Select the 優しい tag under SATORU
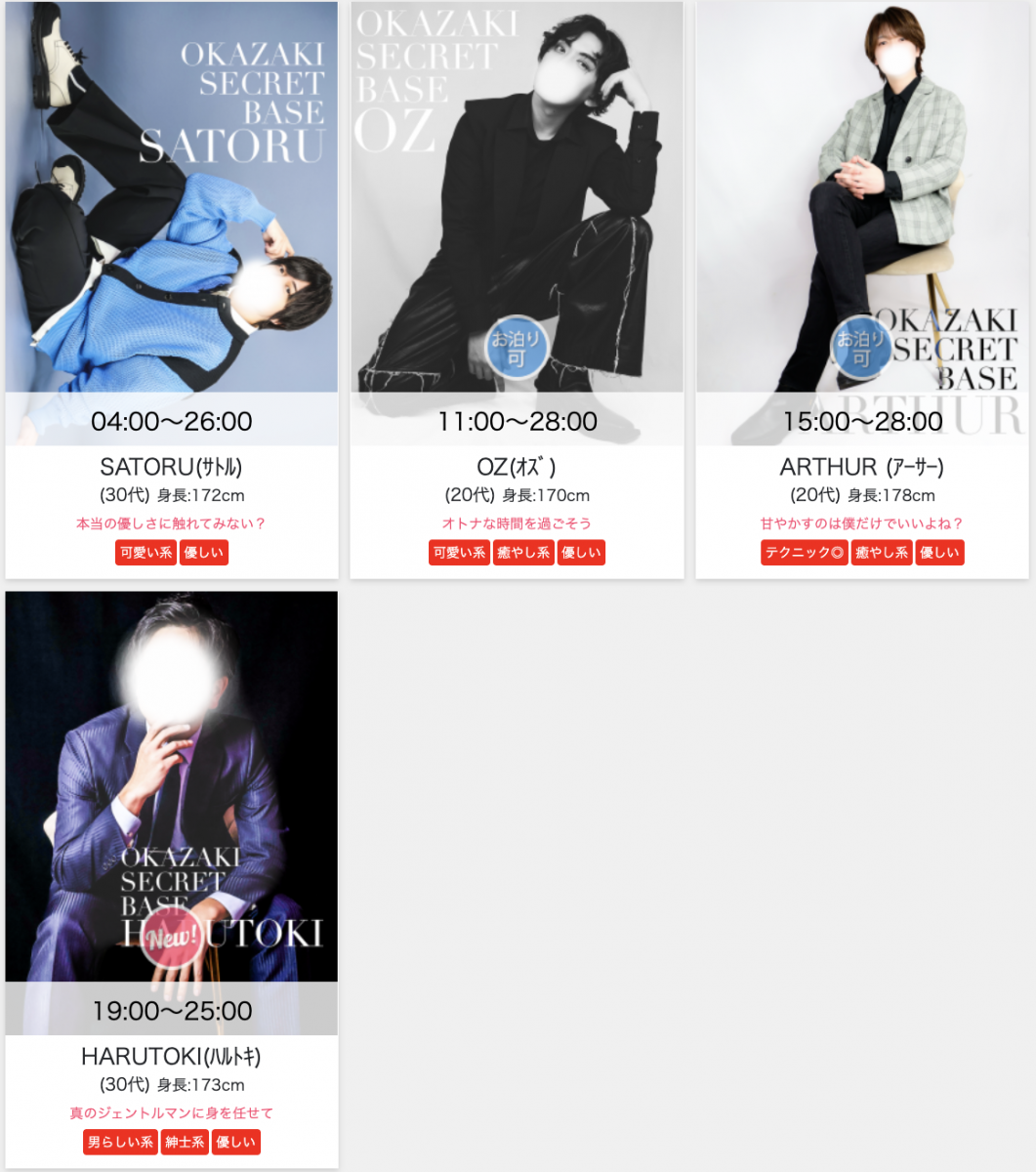 tap(203, 553)
